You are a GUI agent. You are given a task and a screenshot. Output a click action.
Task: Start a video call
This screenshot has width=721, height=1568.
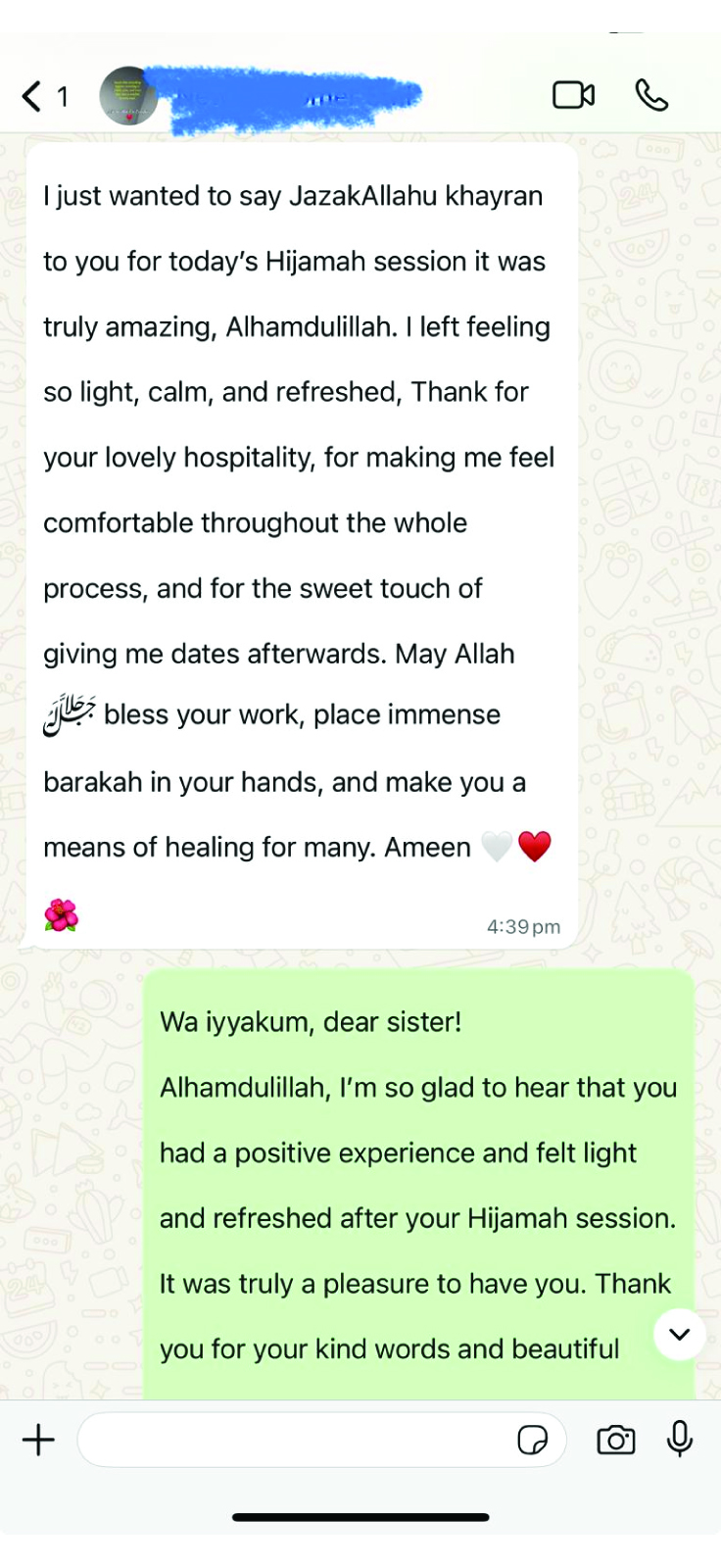coord(573,95)
